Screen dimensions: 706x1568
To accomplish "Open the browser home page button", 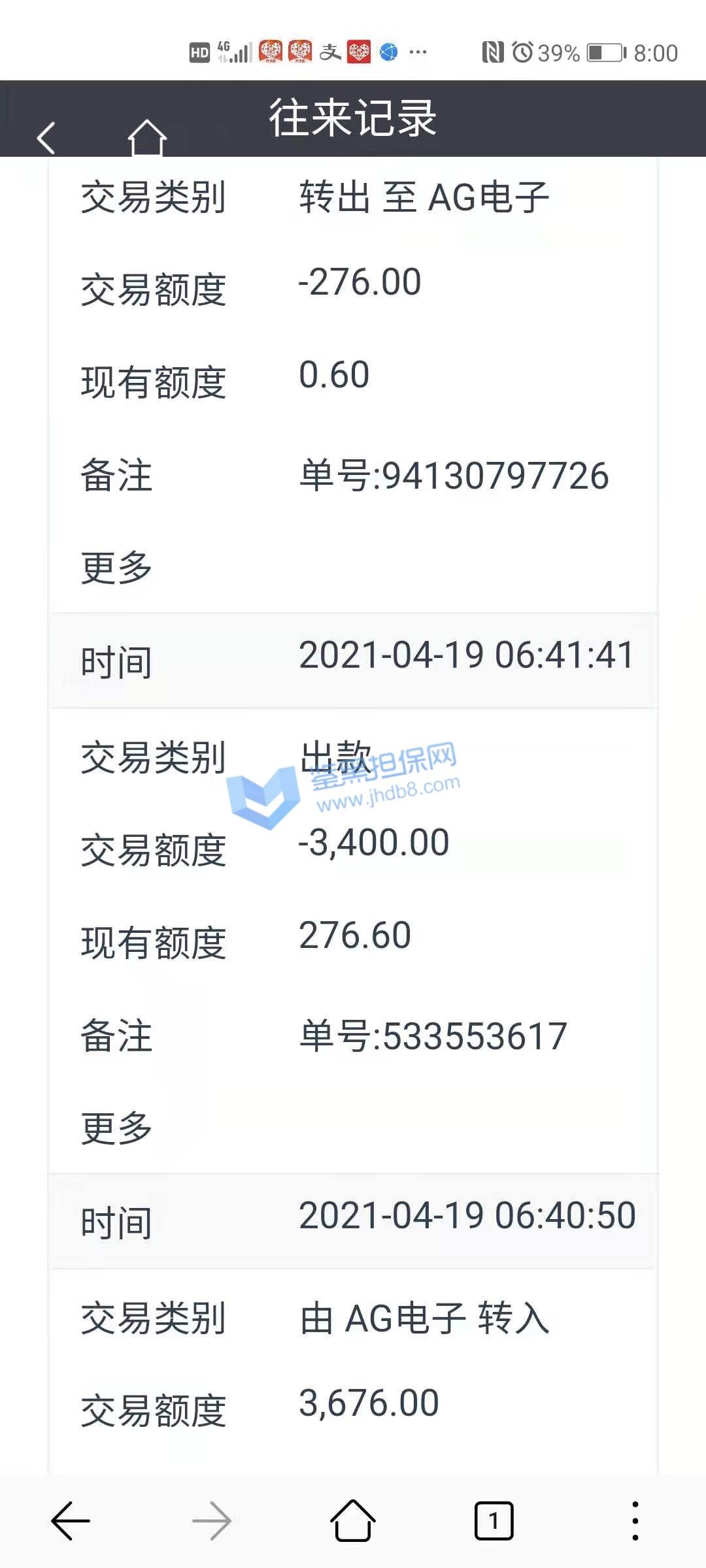I will coord(353,1520).
